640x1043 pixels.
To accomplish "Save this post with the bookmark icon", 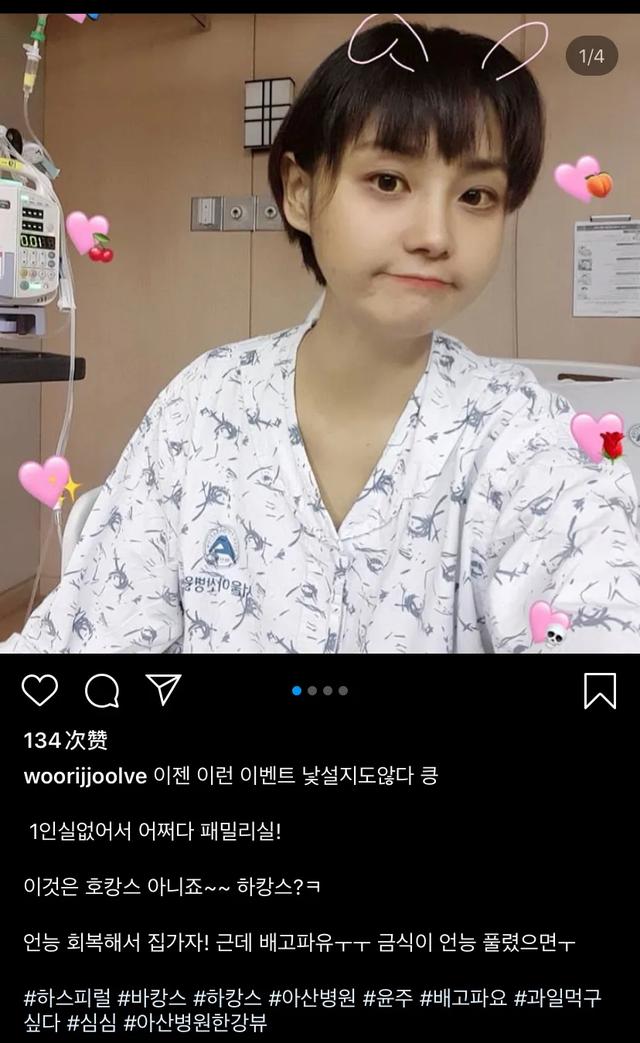I will pyautogui.click(x=599, y=690).
